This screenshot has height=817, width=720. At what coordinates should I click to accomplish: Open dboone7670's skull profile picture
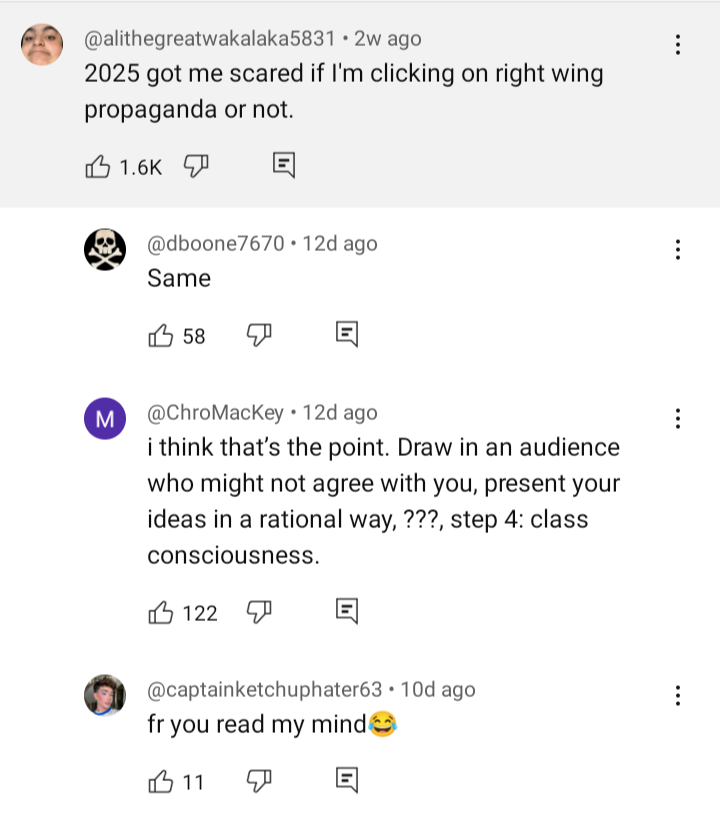pyautogui.click(x=105, y=250)
